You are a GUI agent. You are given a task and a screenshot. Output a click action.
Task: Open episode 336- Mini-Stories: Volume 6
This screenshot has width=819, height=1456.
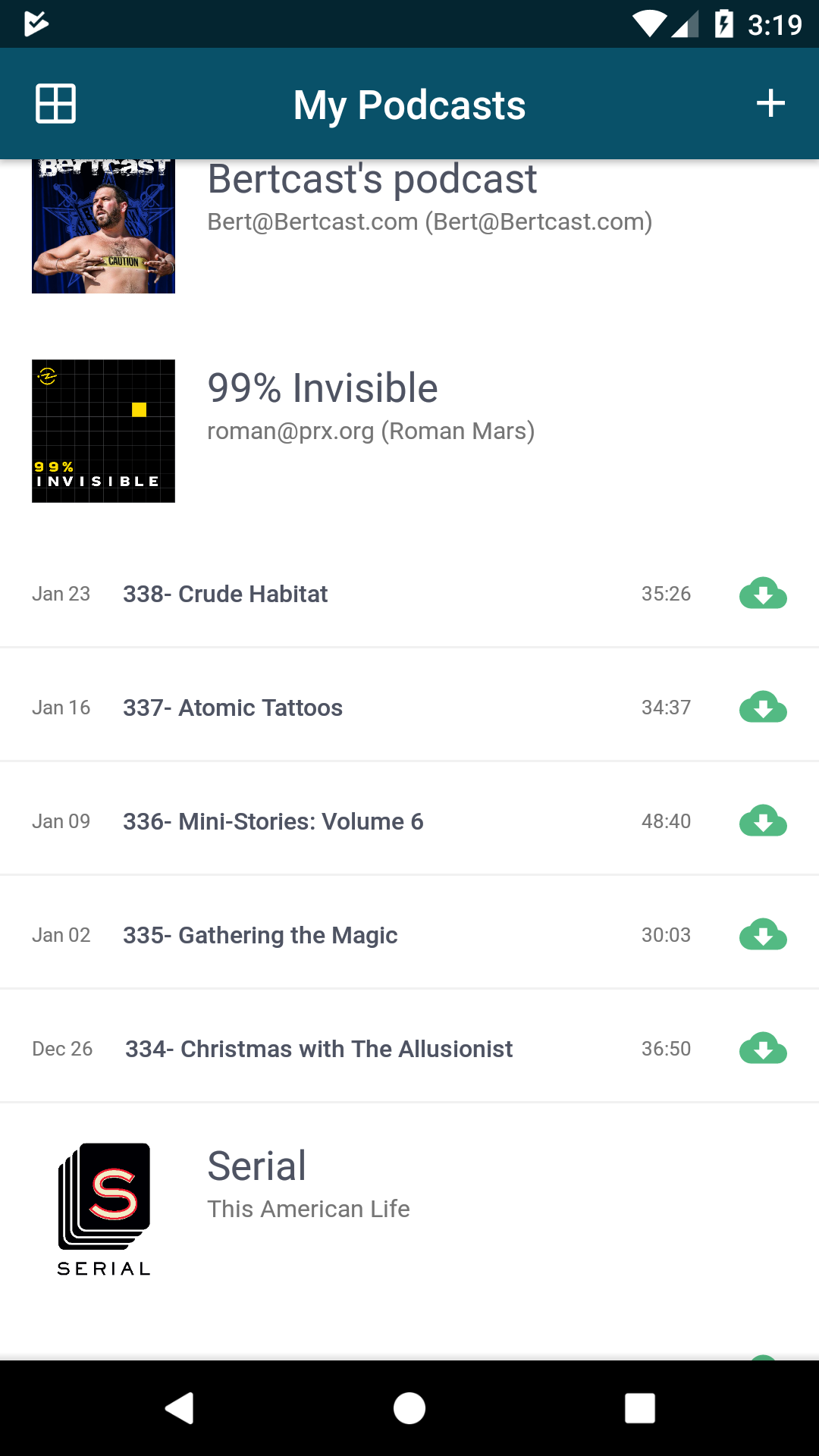pyautogui.click(x=273, y=821)
